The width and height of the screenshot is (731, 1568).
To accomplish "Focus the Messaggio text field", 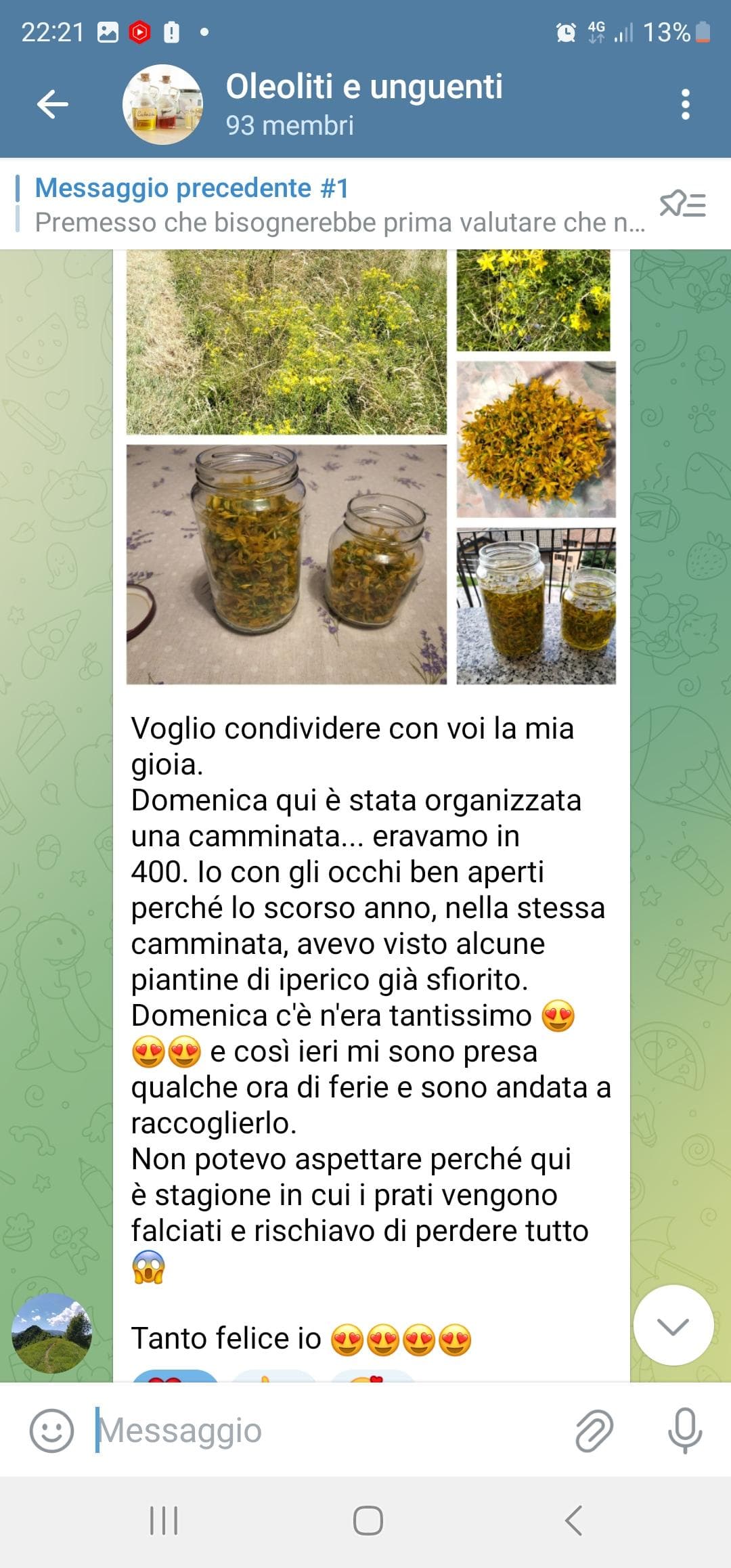I will coord(325,1431).
